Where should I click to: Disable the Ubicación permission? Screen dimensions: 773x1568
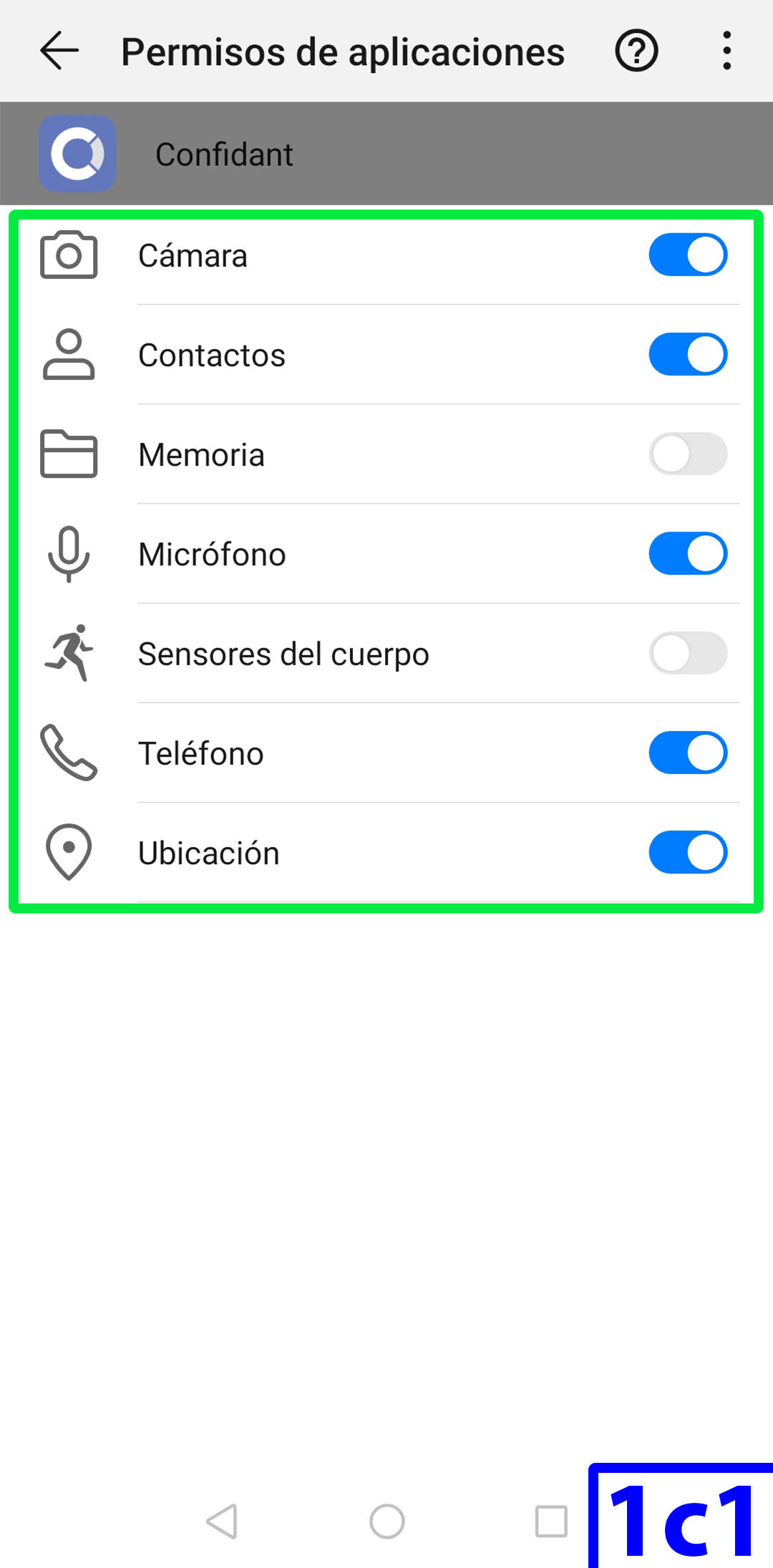pos(688,852)
